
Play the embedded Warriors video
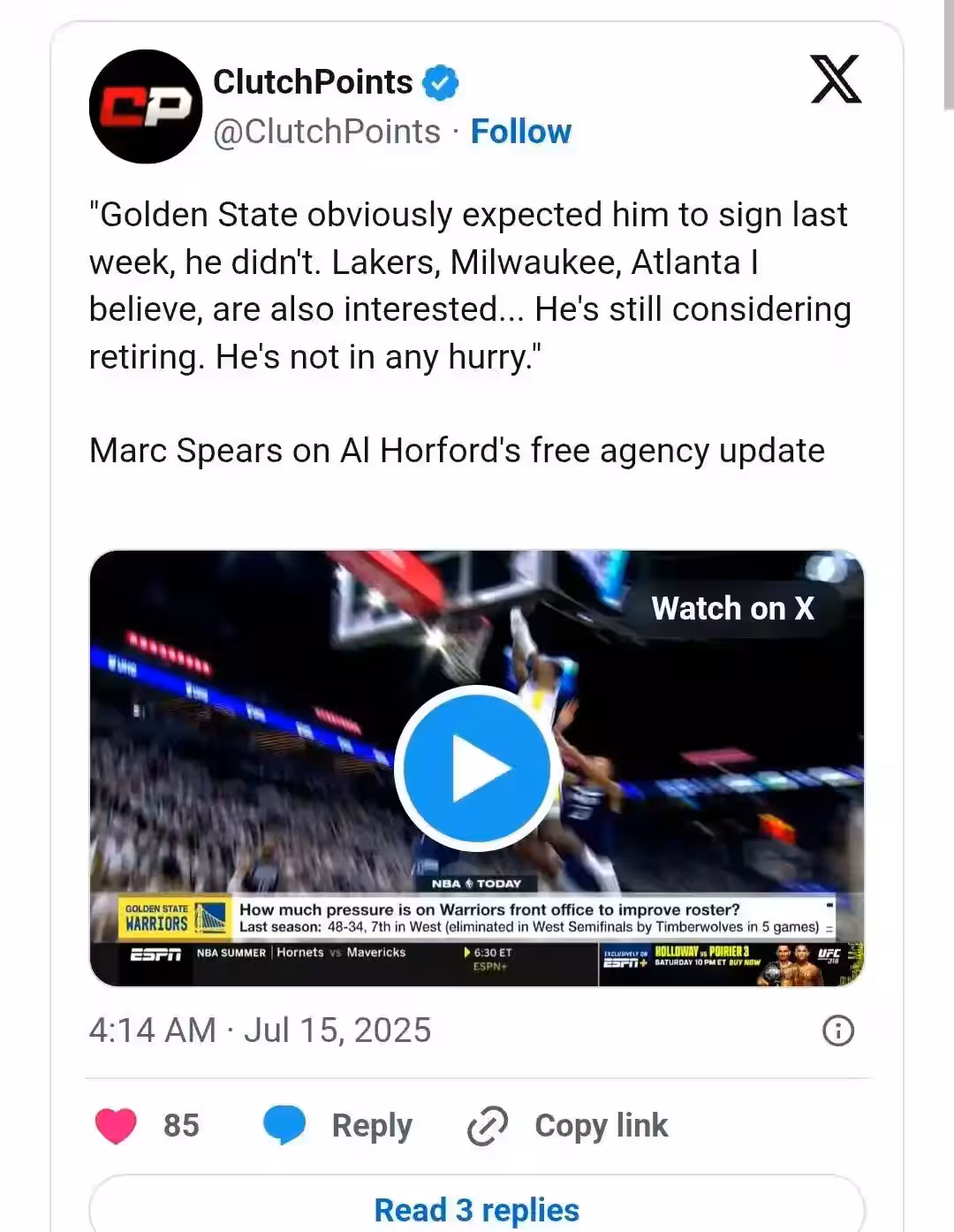click(x=477, y=767)
